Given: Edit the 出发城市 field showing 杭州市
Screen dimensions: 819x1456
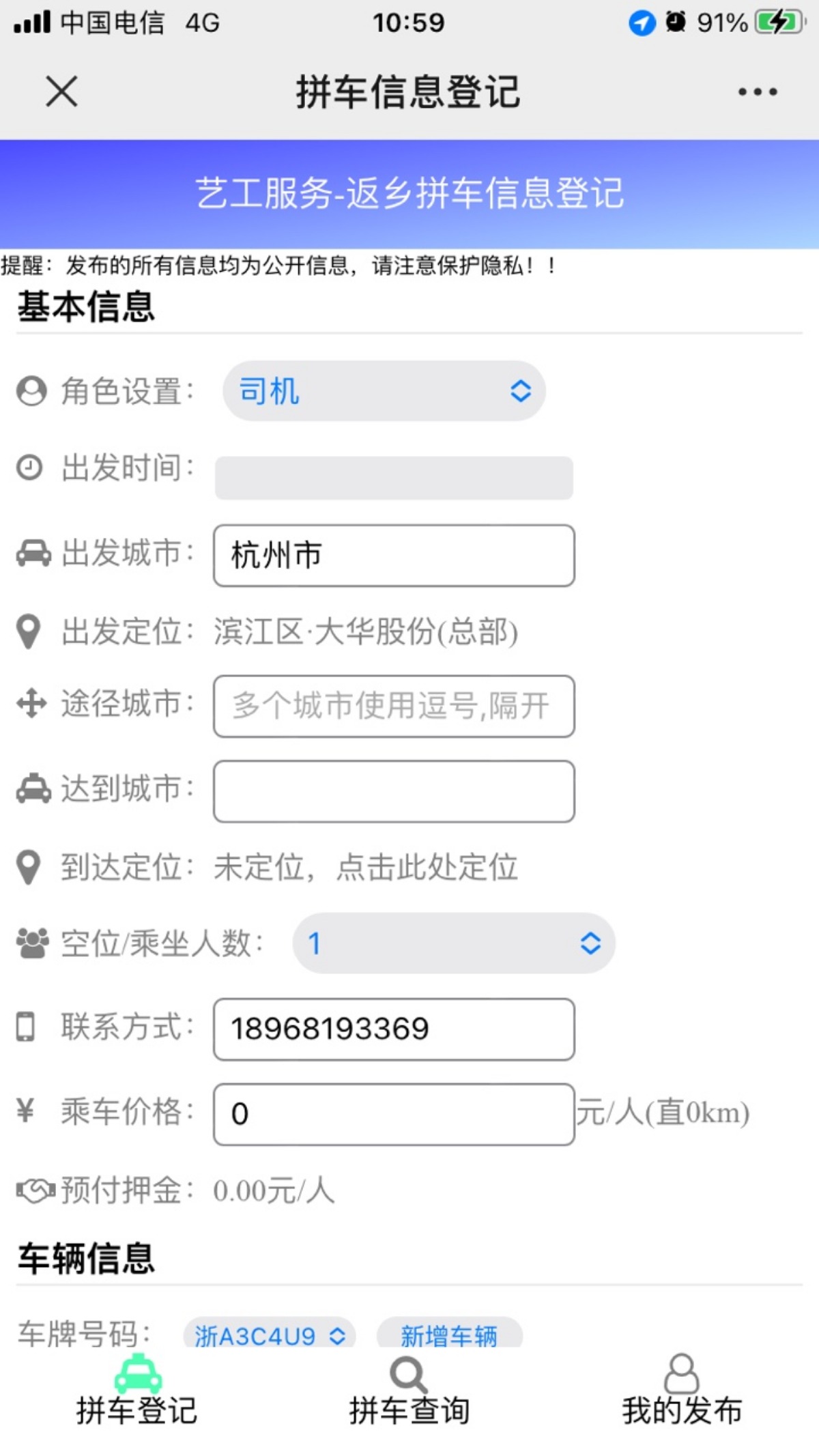Looking at the screenshot, I should [394, 556].
